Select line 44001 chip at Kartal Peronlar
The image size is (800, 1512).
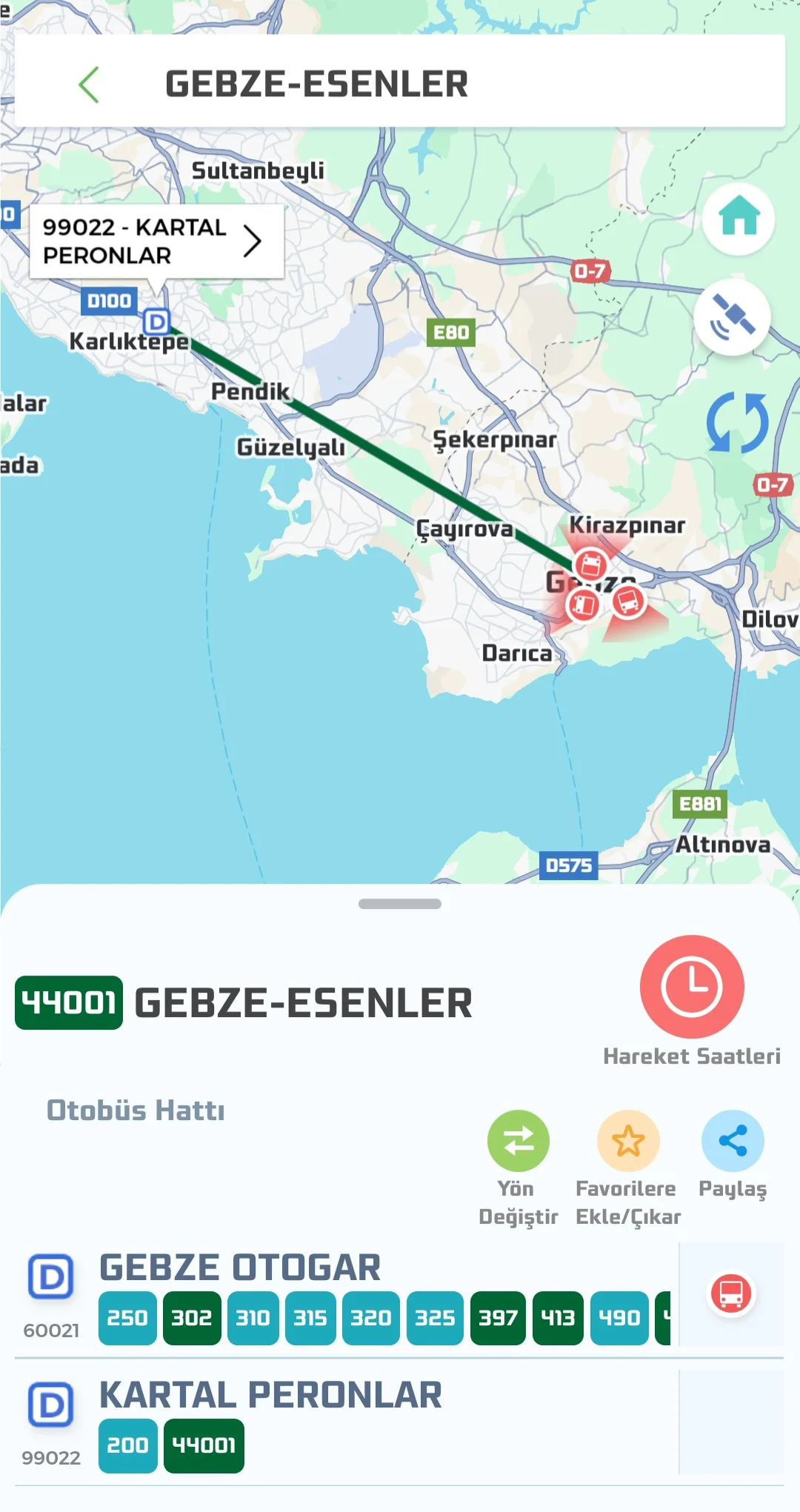coord(204,1445)
